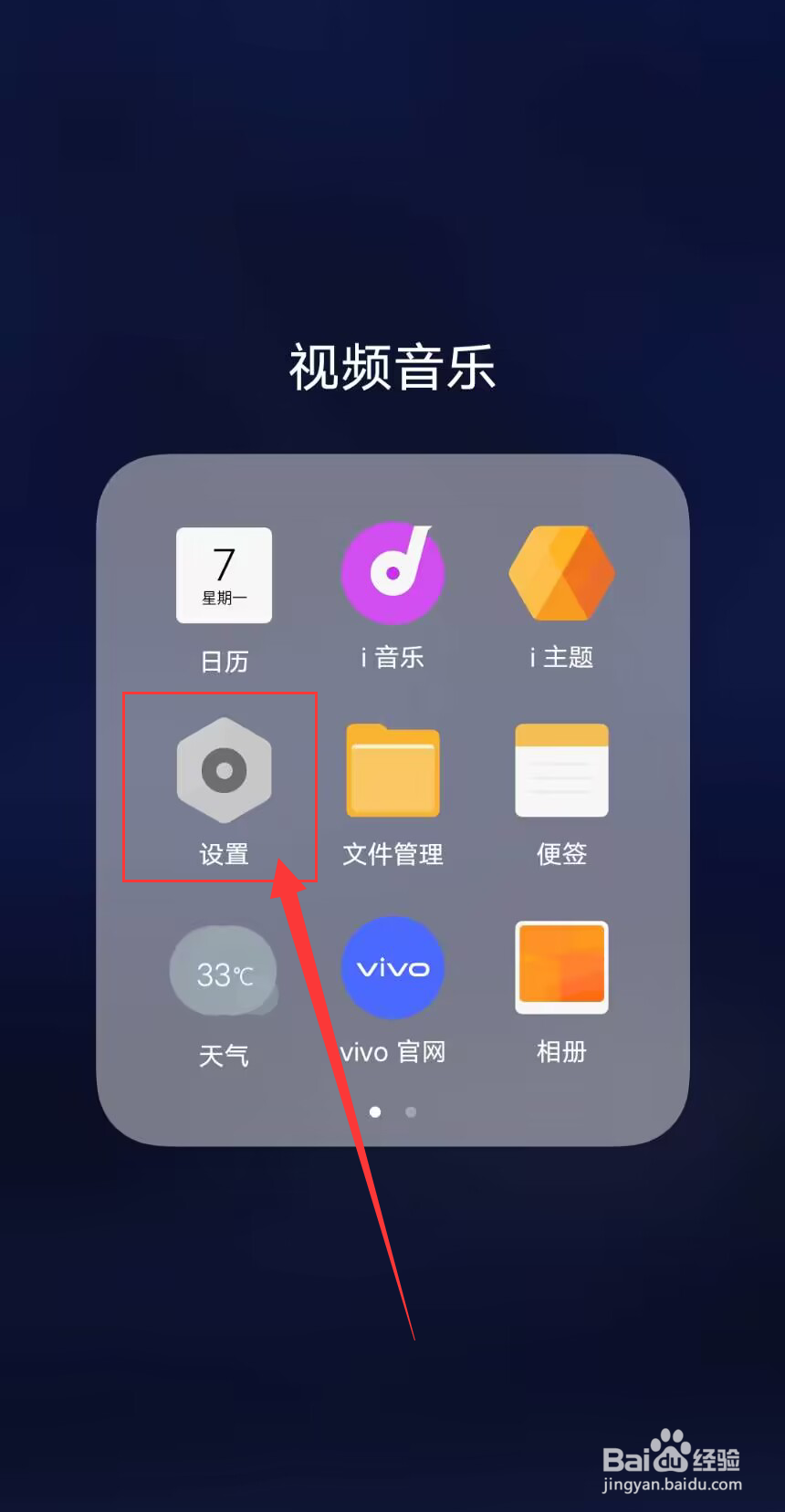The image size is (785, 1512).
Task: Tap the second page indicator dot
Action: (411, 1112)
